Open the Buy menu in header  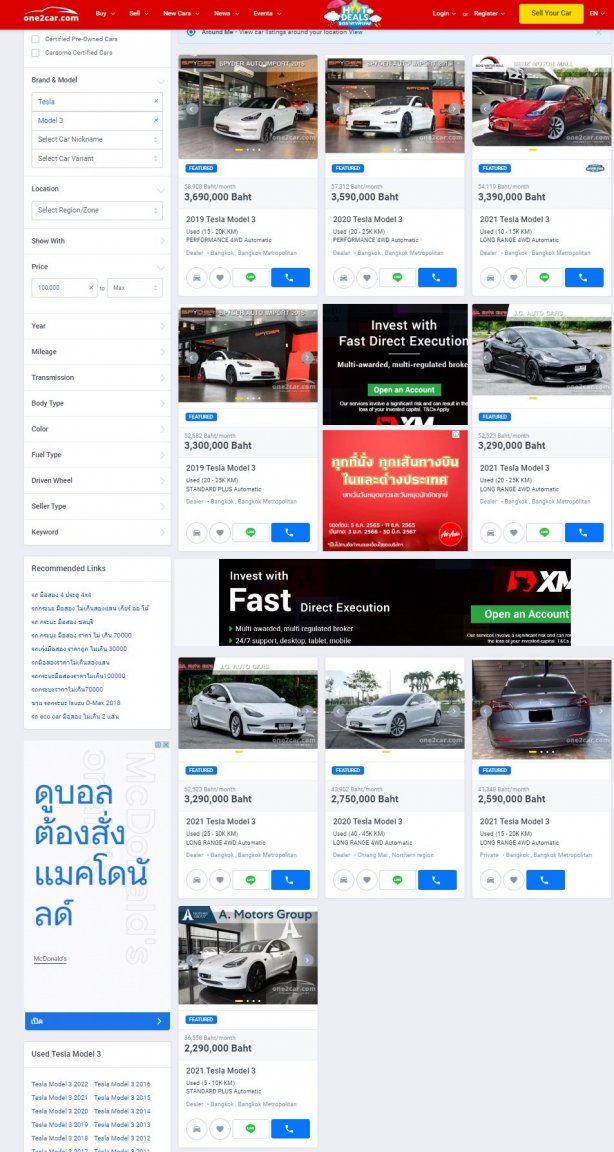click(x=103, y=14)
